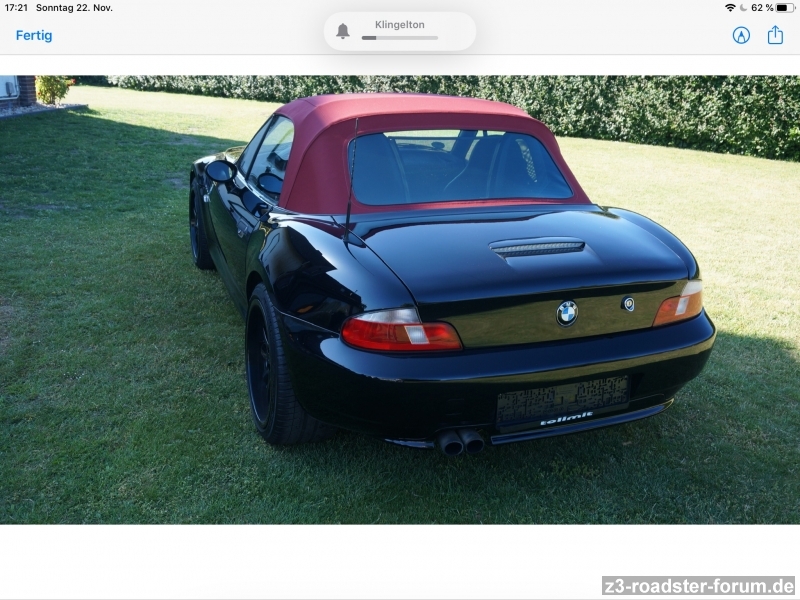Screen dimensions: 800x600
Task: Adjust the Klingelton volume slider
Action: [x=400, y=38]
